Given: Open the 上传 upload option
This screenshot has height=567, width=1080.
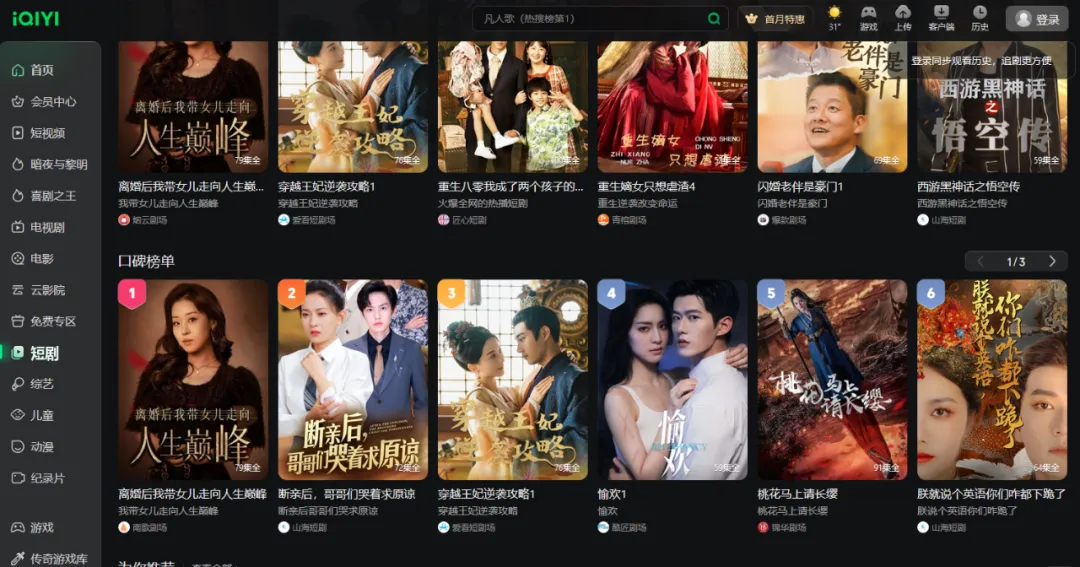Looking at the screenshot, I should pos(903,18).
